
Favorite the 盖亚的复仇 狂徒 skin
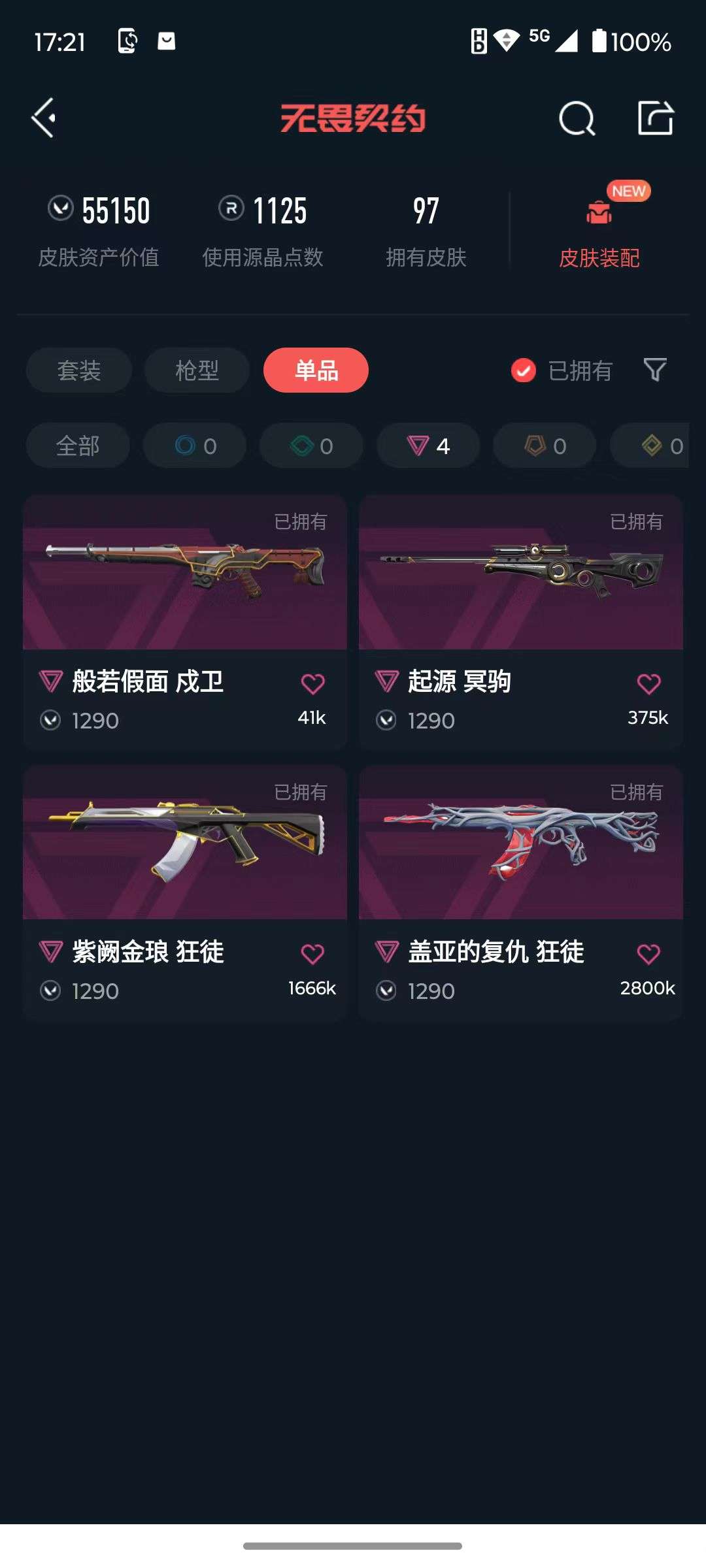coord(648,953)
